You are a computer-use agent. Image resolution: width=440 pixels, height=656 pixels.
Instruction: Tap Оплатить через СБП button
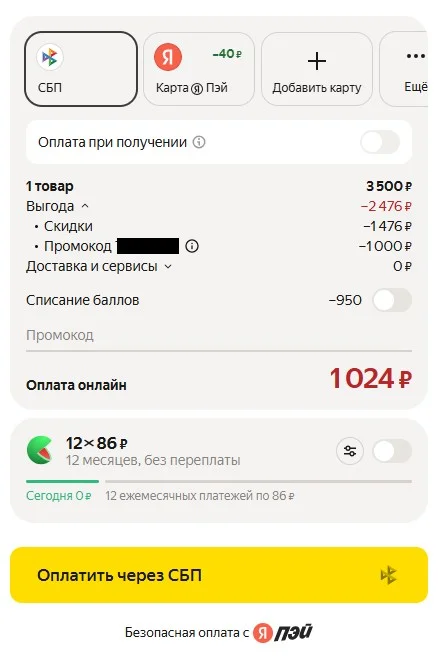pyautogui.click(x=219, y=575)
